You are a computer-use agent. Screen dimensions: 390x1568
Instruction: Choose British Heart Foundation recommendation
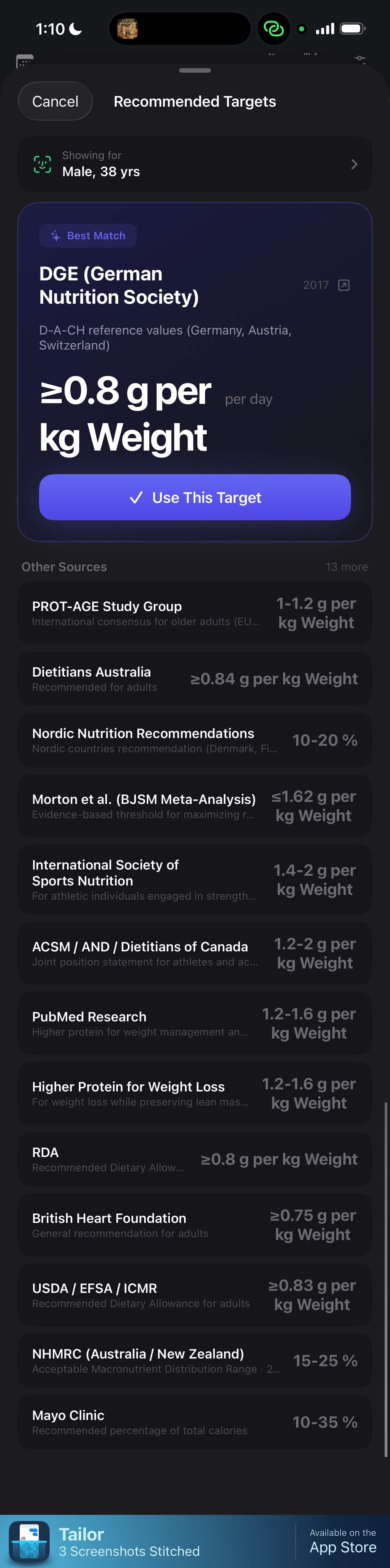pos(195,1225)
